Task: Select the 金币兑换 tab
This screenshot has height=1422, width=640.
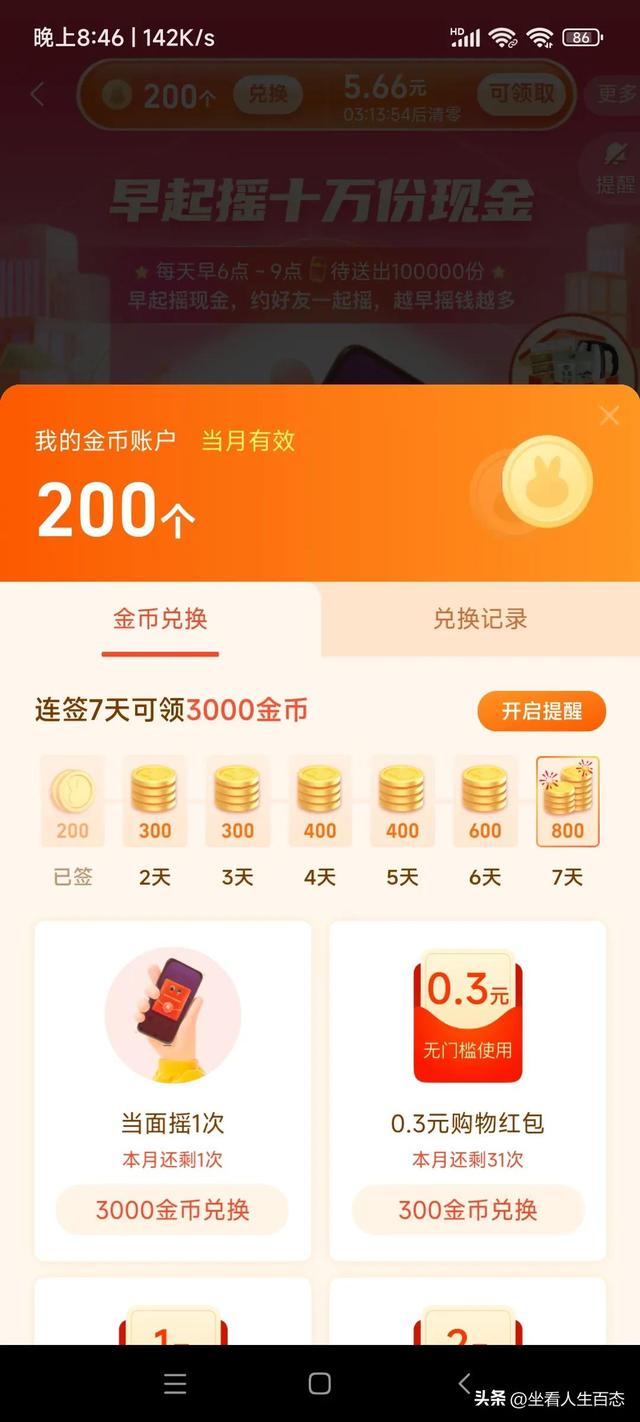Action: (x=160, y=619)
